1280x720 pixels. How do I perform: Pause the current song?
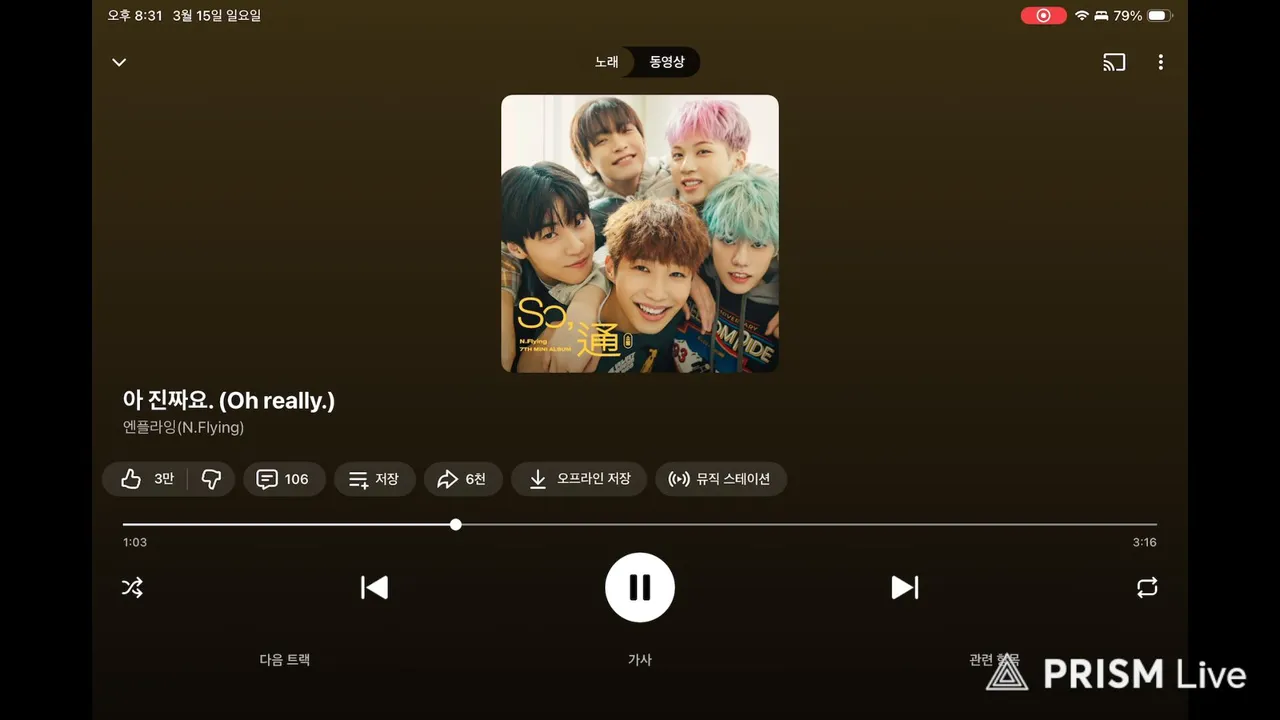tap(640, 588)
